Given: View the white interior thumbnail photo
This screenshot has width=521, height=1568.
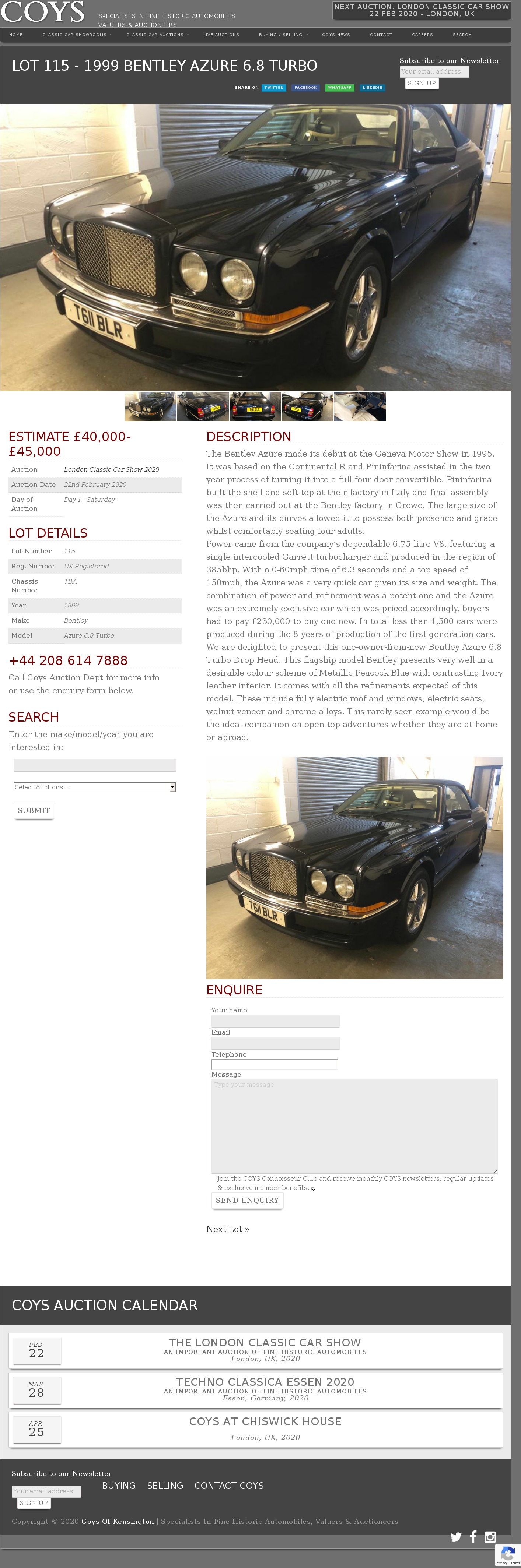Looking at the screenshot, I should tap(360, 406).
